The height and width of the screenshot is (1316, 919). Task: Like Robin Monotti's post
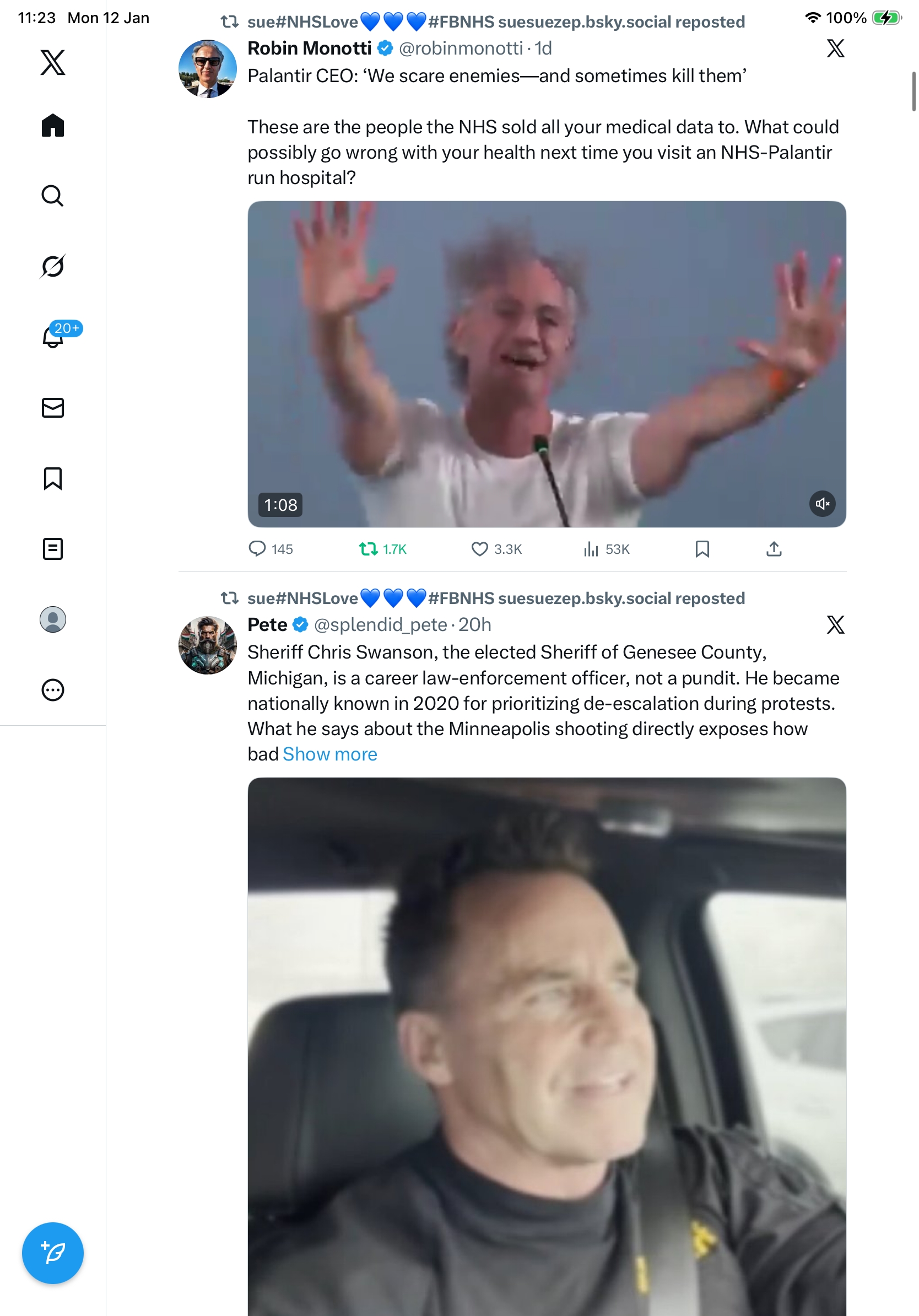[479, 548]
